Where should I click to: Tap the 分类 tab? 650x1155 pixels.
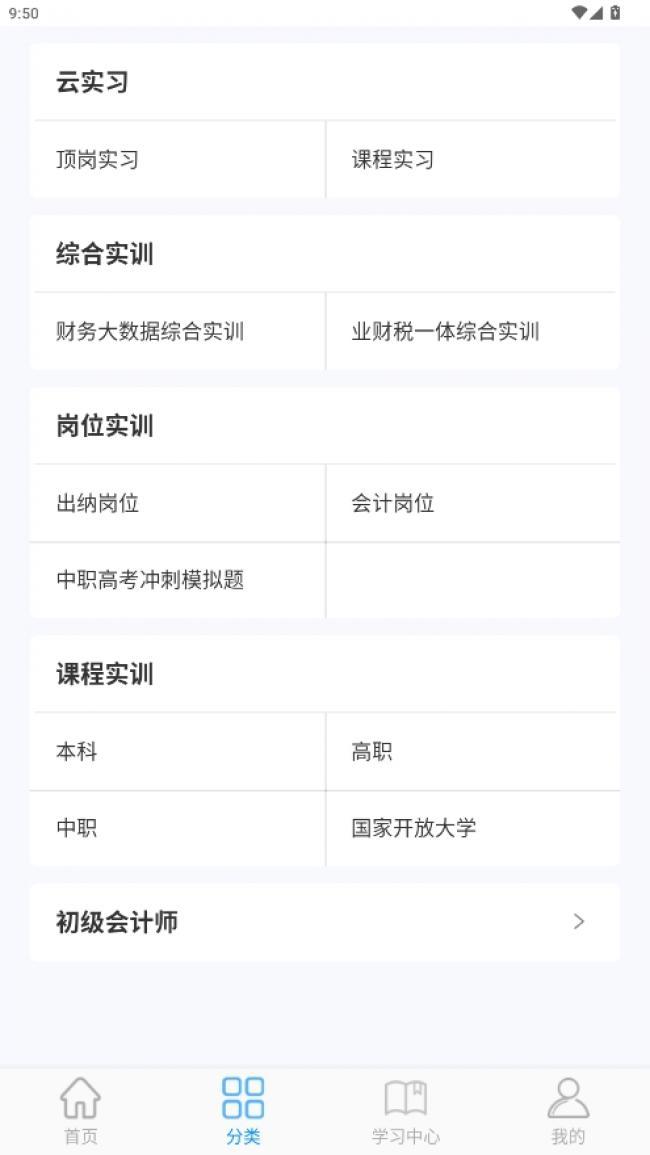243,1111
